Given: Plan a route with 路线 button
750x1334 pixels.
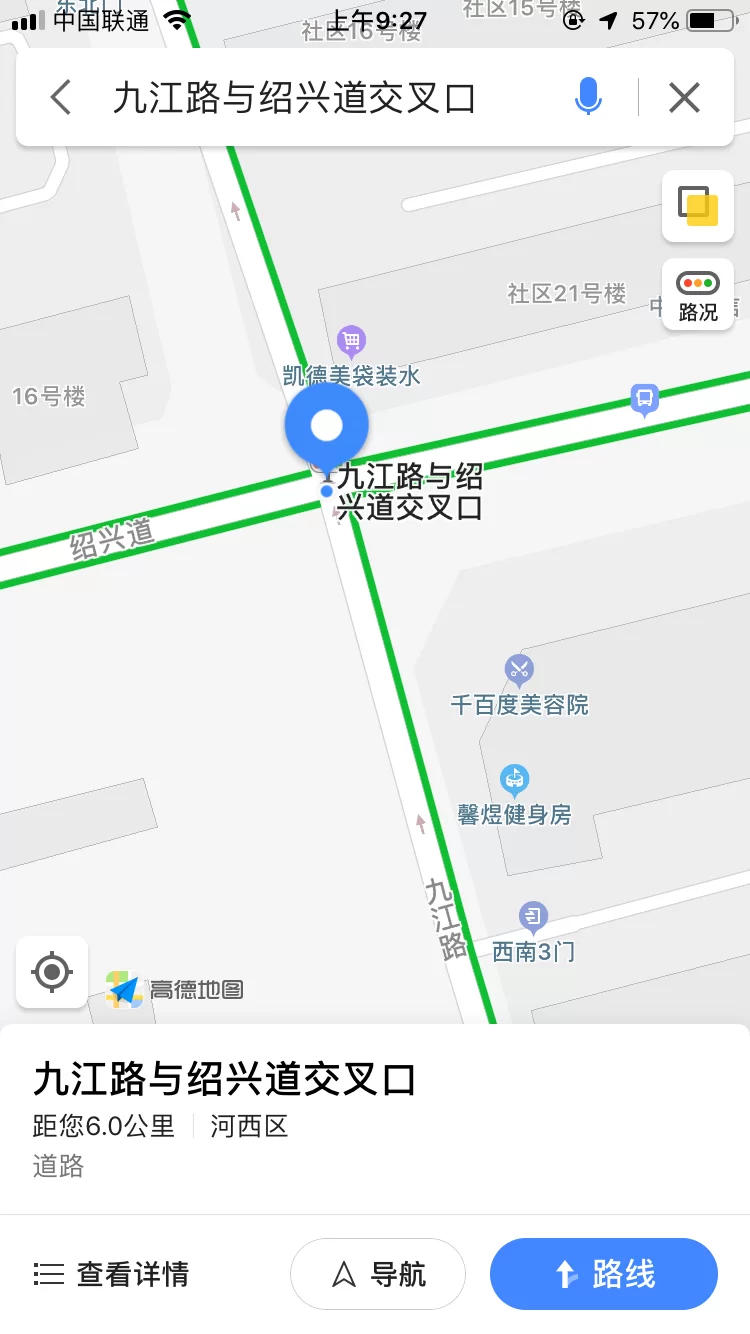Looking at the screenshot, I should click(x=604, y=1274).
